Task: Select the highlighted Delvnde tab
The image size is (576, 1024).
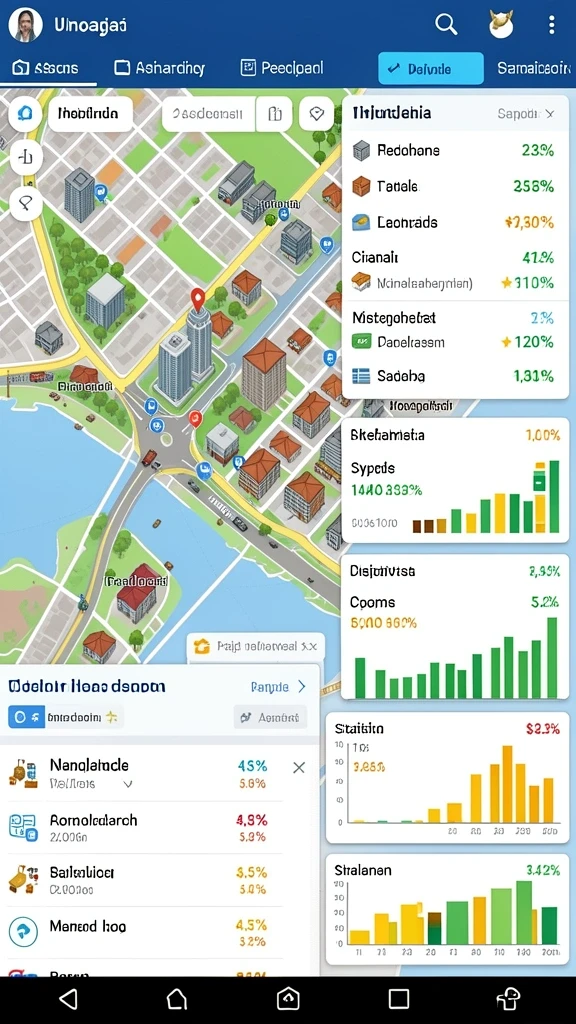Action: [x=431, y=69]
